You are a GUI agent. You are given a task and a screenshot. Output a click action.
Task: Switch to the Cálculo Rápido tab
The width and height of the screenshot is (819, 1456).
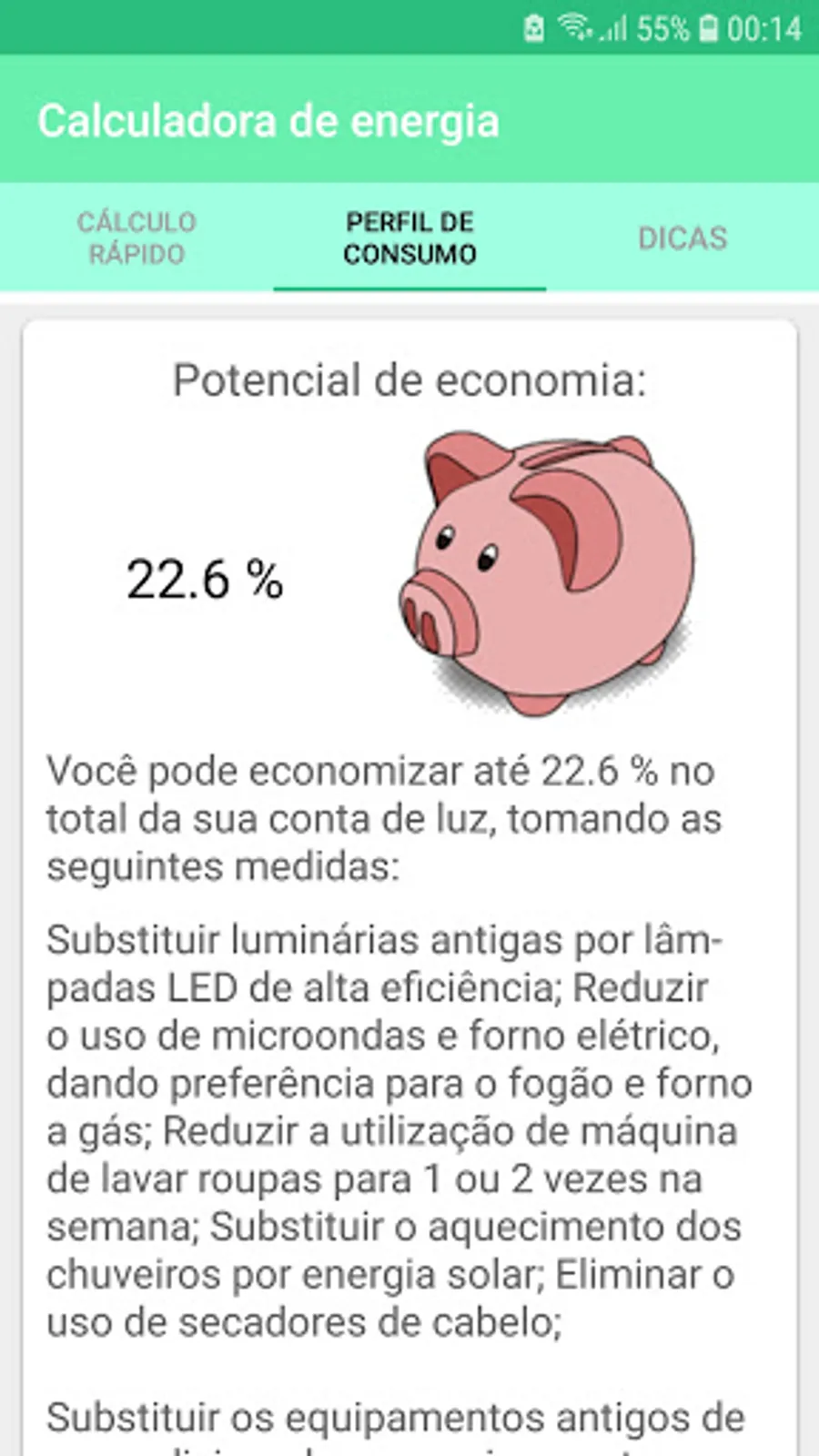136,238
